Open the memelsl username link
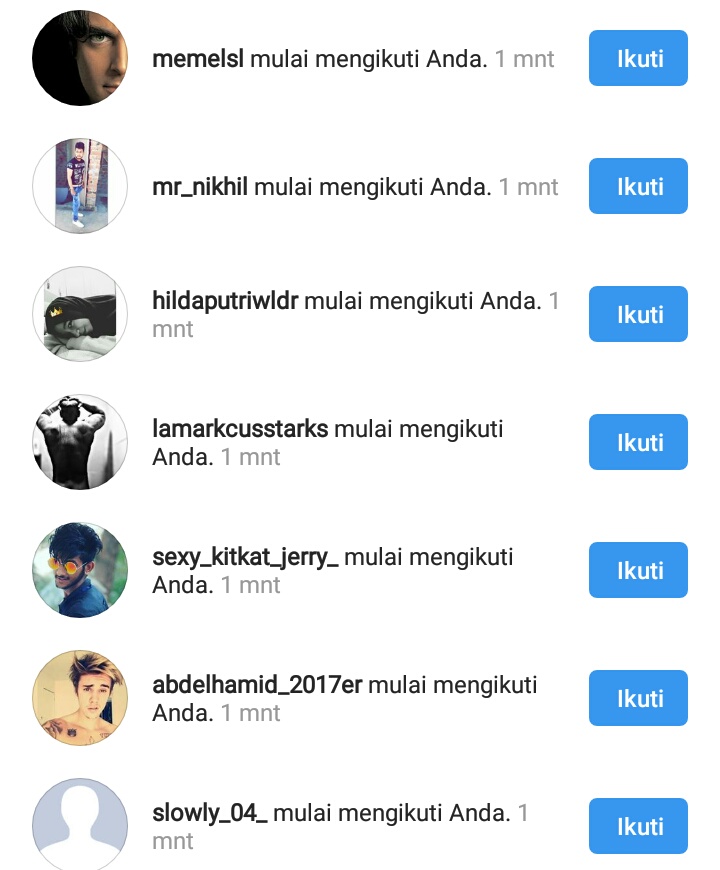 pyautogui.click(x=198, y=59)
